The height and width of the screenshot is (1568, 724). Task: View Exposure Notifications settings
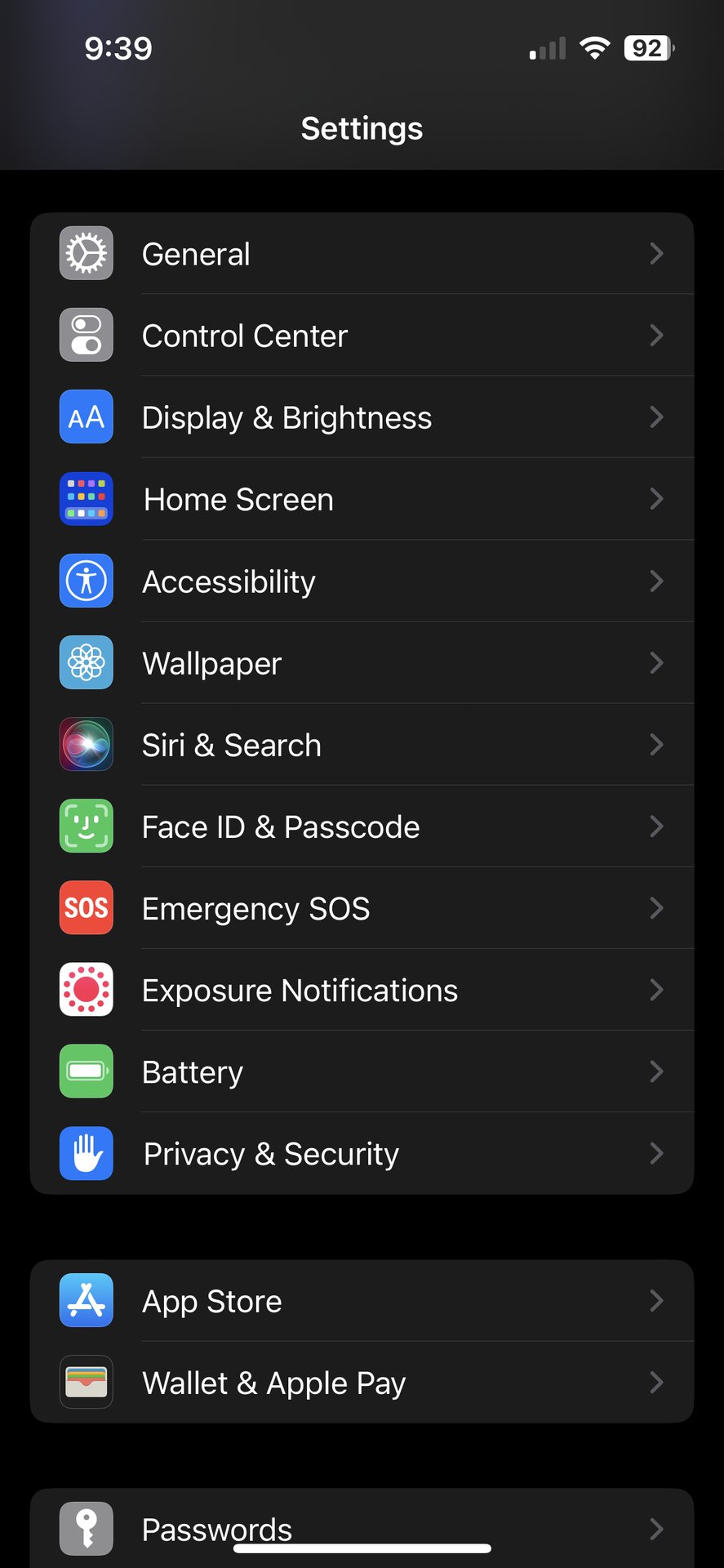point(362,990)
